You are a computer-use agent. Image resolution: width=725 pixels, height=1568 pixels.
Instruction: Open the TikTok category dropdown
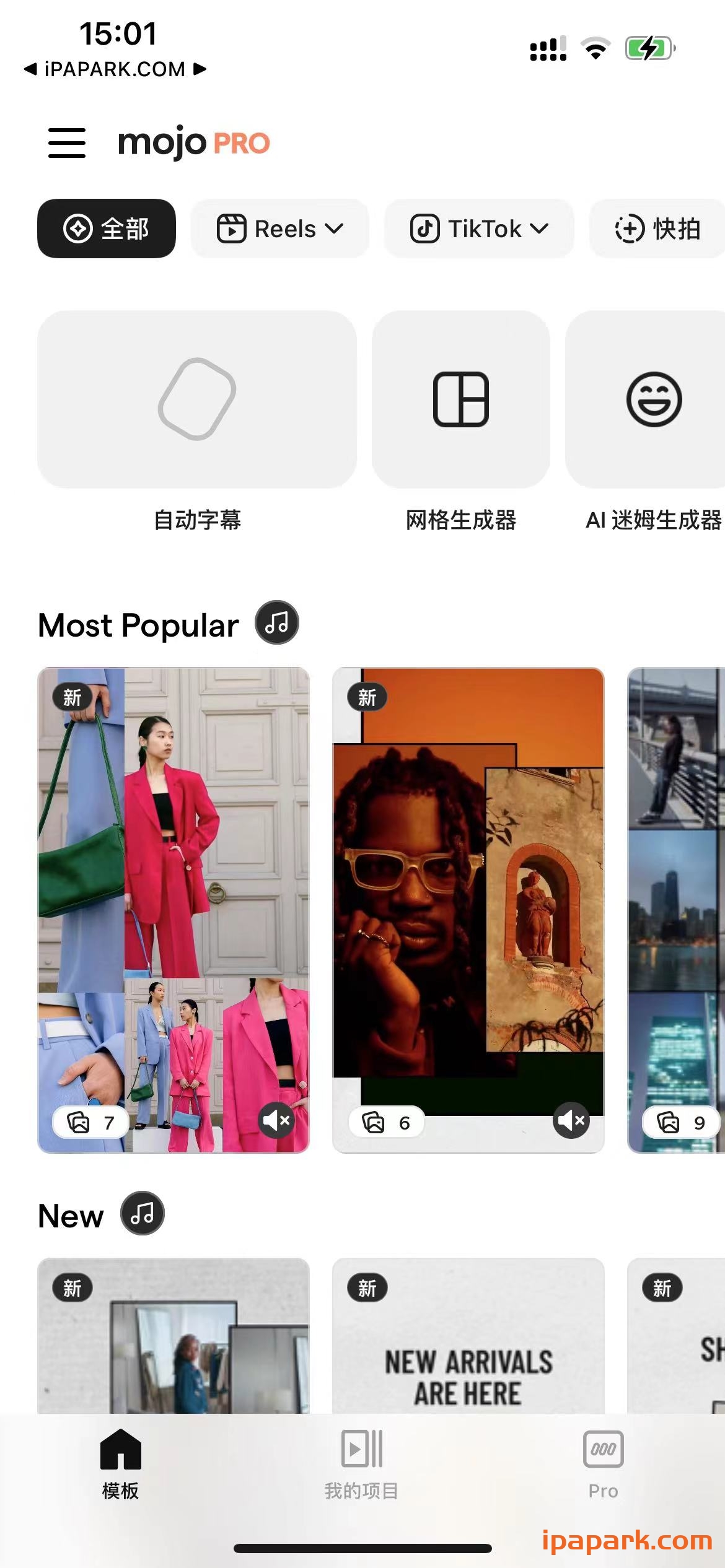(479, 229)
